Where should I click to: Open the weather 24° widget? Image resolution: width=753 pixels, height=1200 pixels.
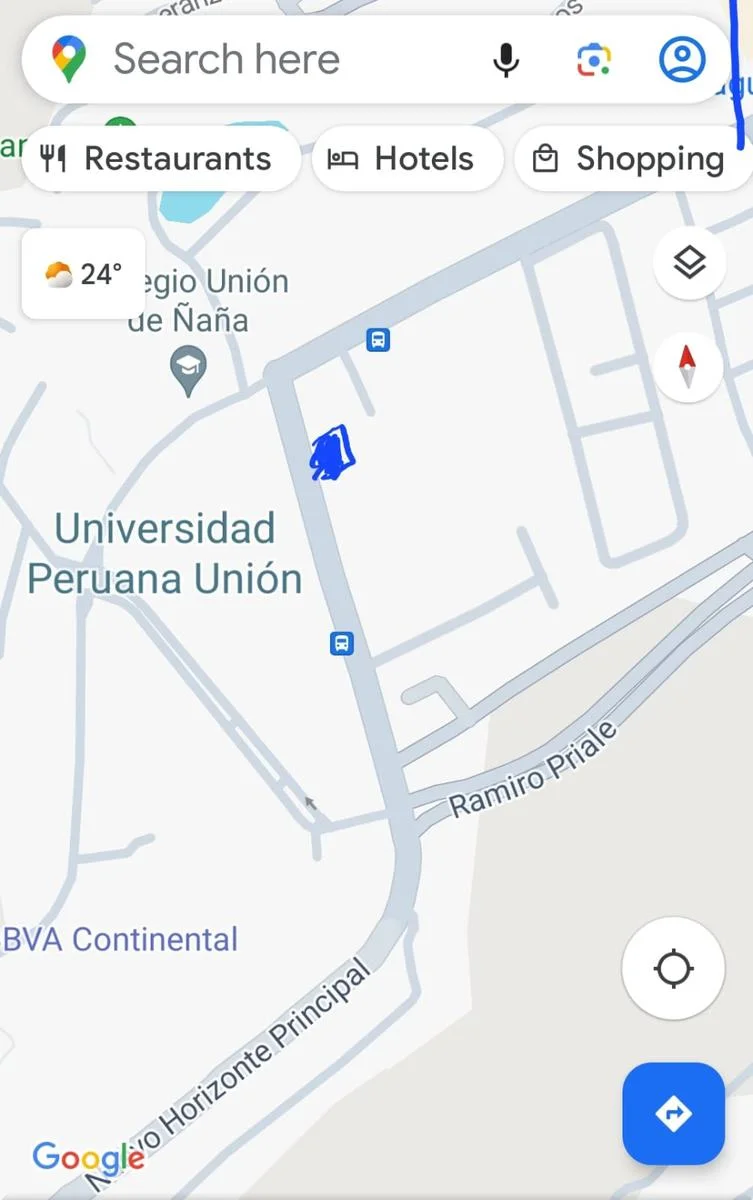(x=84, y=274)
